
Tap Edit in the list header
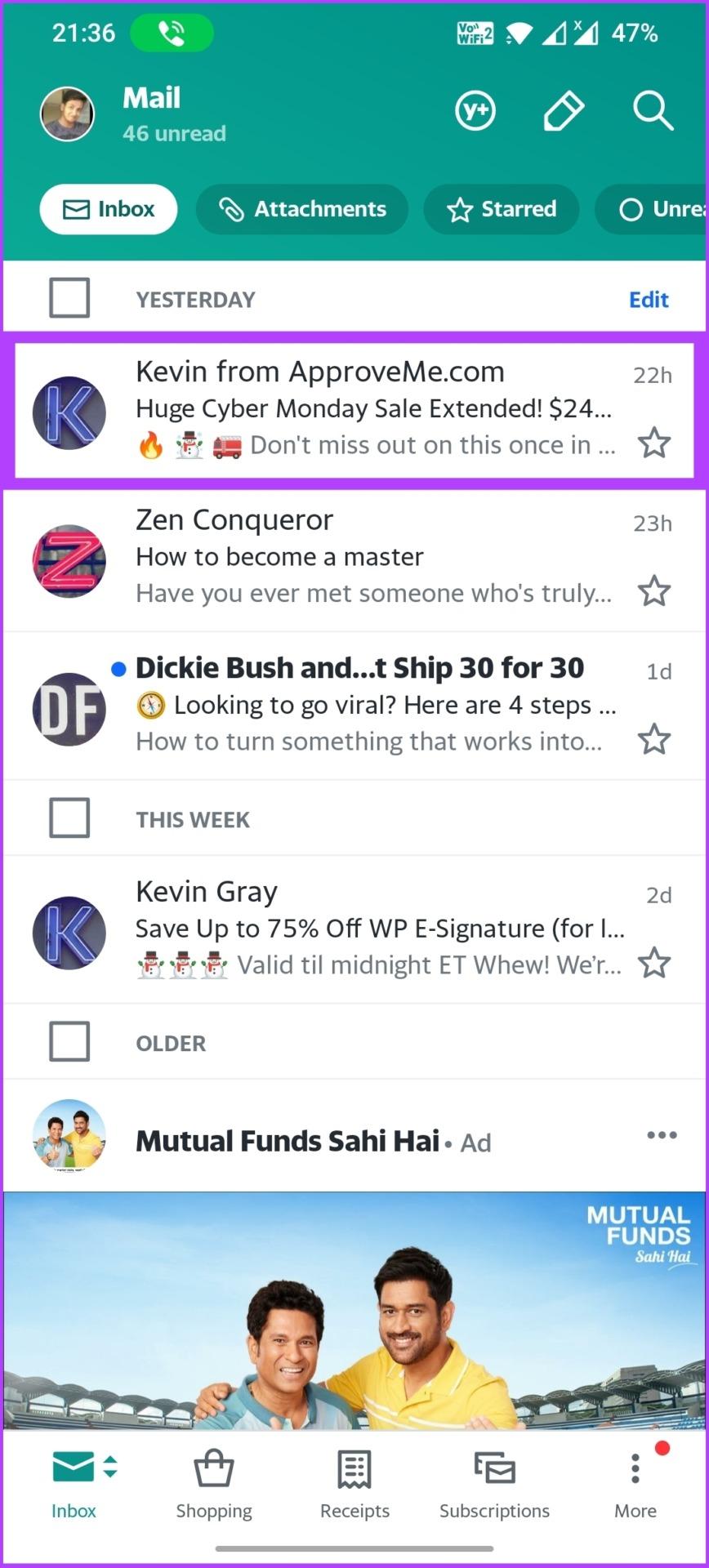(x=649, y=300)
